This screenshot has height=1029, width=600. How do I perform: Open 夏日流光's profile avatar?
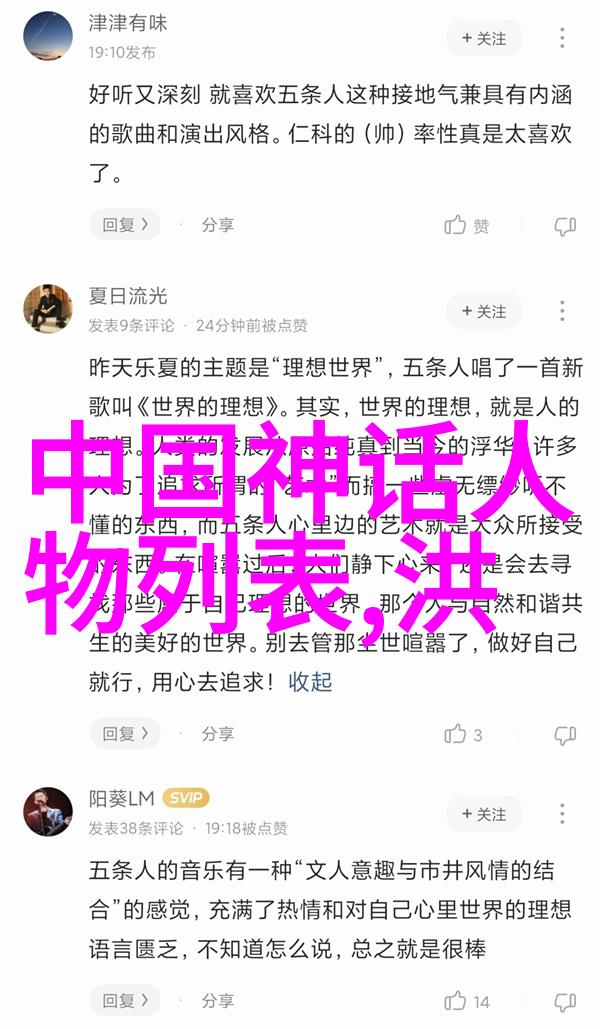tap(48, 309)
